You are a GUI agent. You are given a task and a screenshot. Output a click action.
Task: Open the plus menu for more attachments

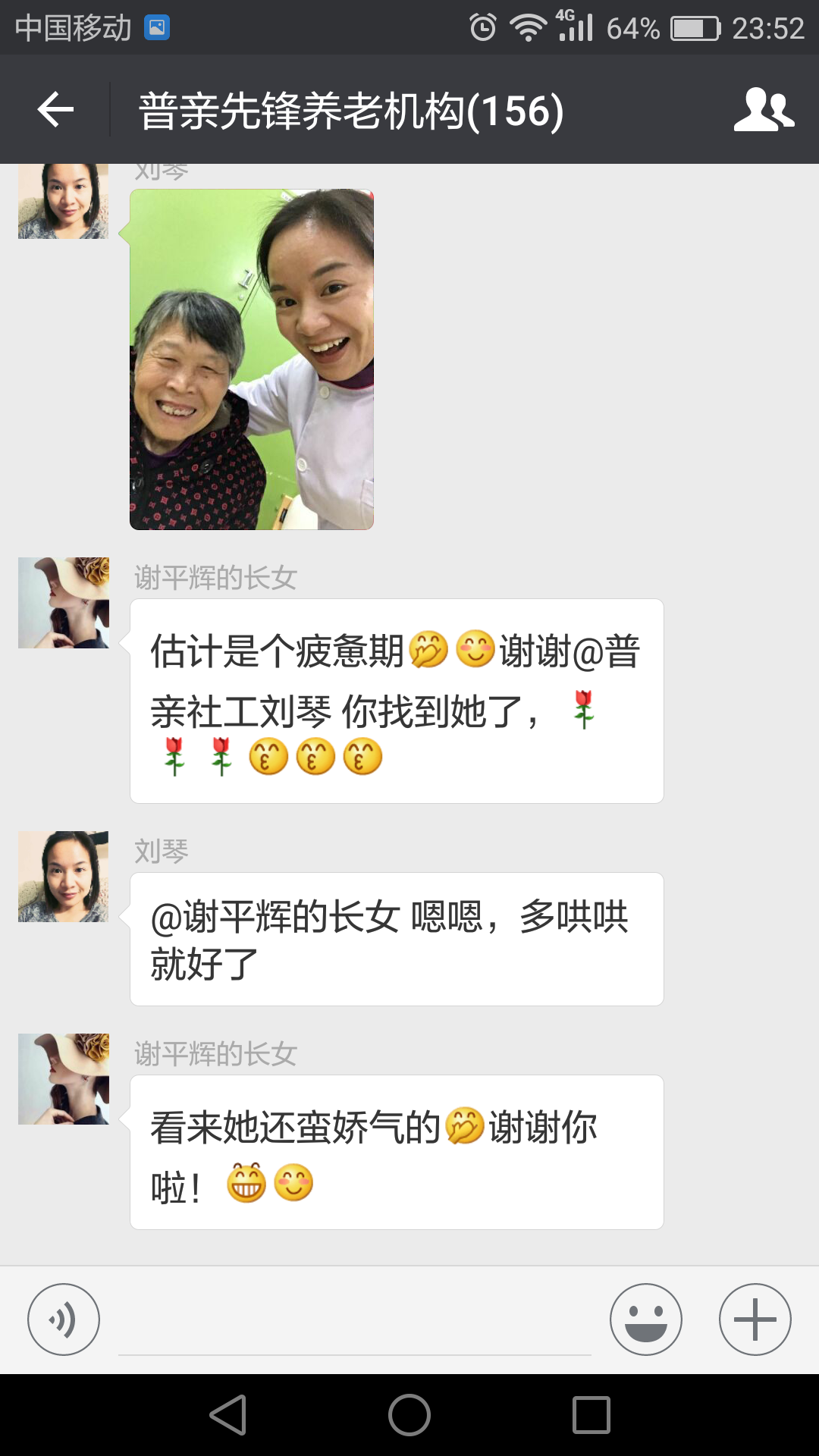[x=755, y=1319]
